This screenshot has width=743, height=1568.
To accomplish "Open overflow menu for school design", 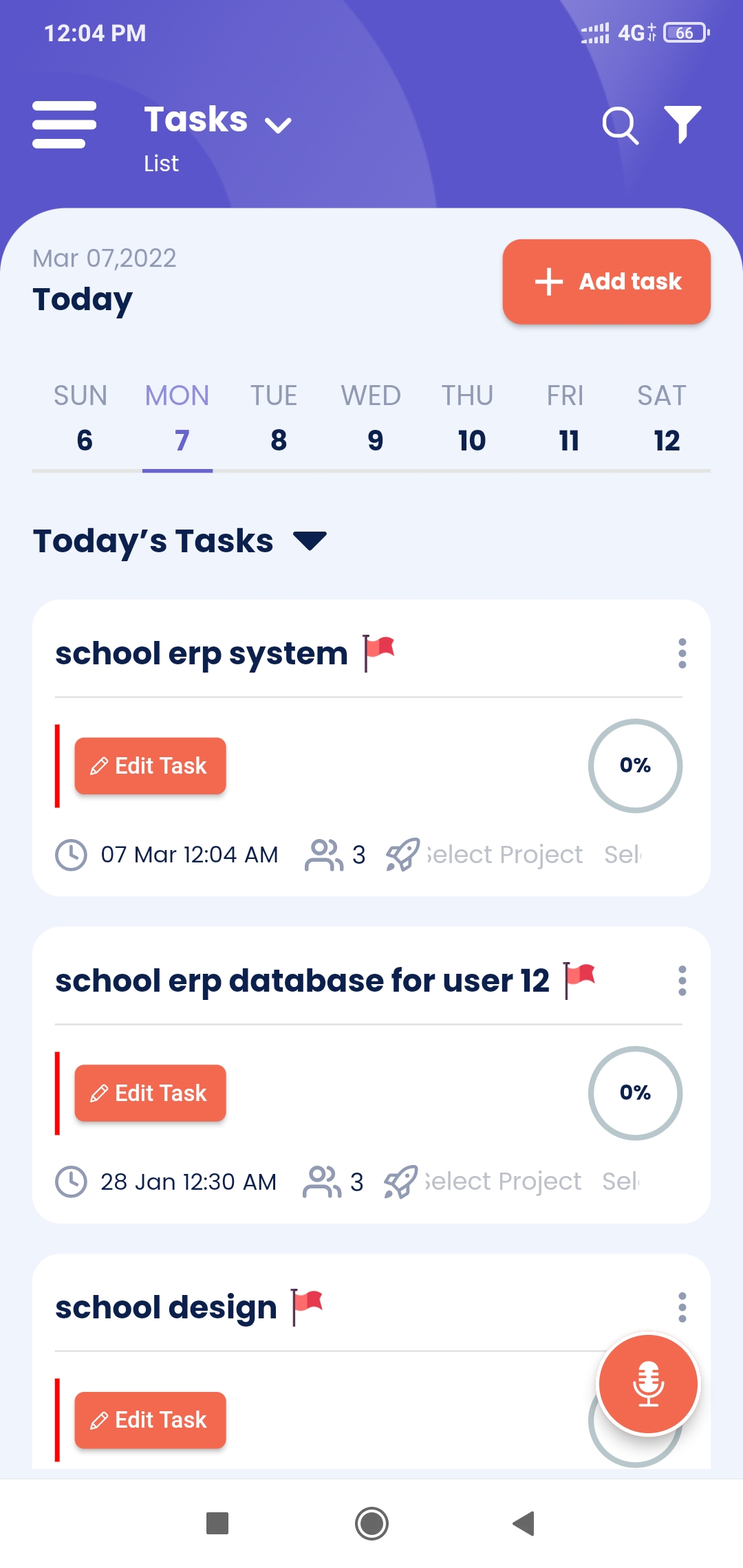I will [682, 1307].
